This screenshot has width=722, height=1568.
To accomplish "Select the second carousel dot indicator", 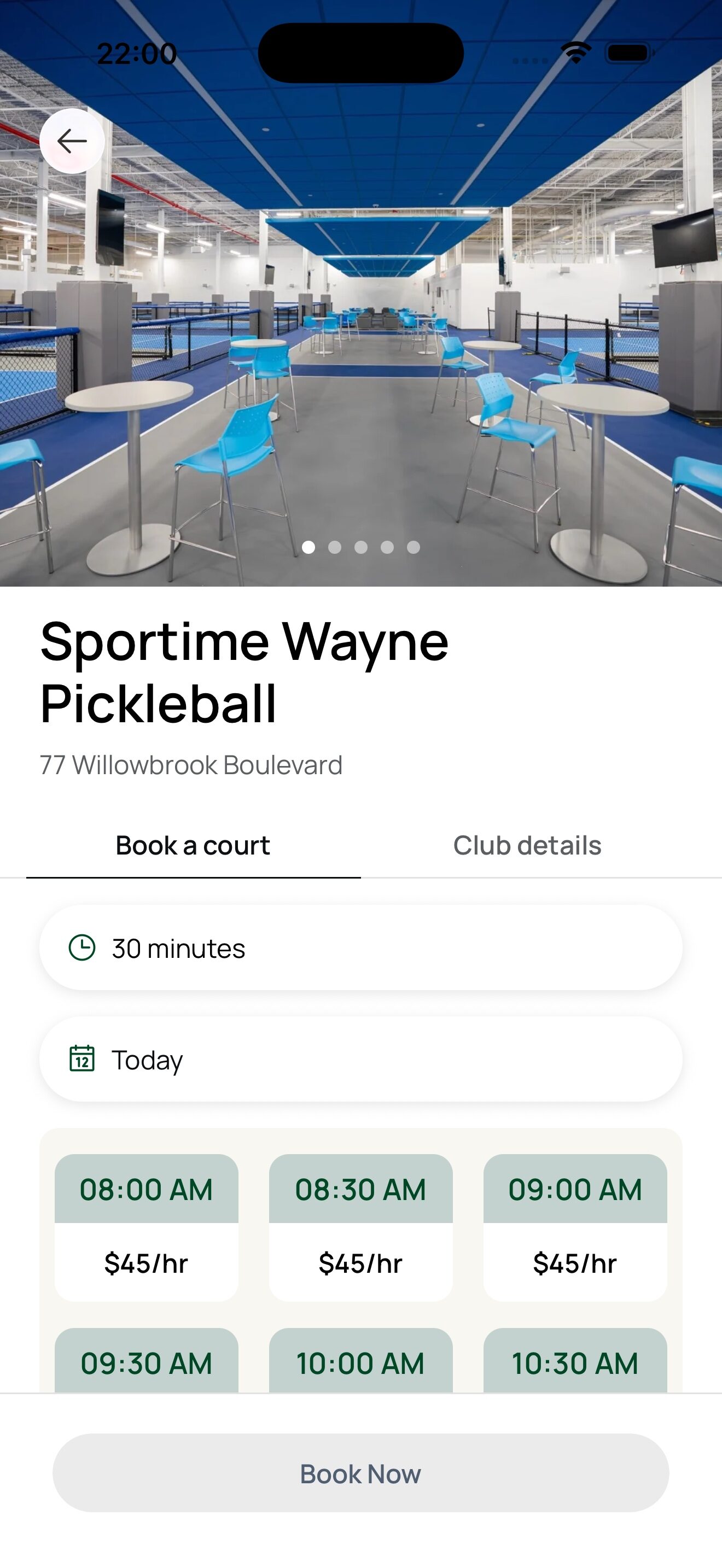I will tap(335, 547).
